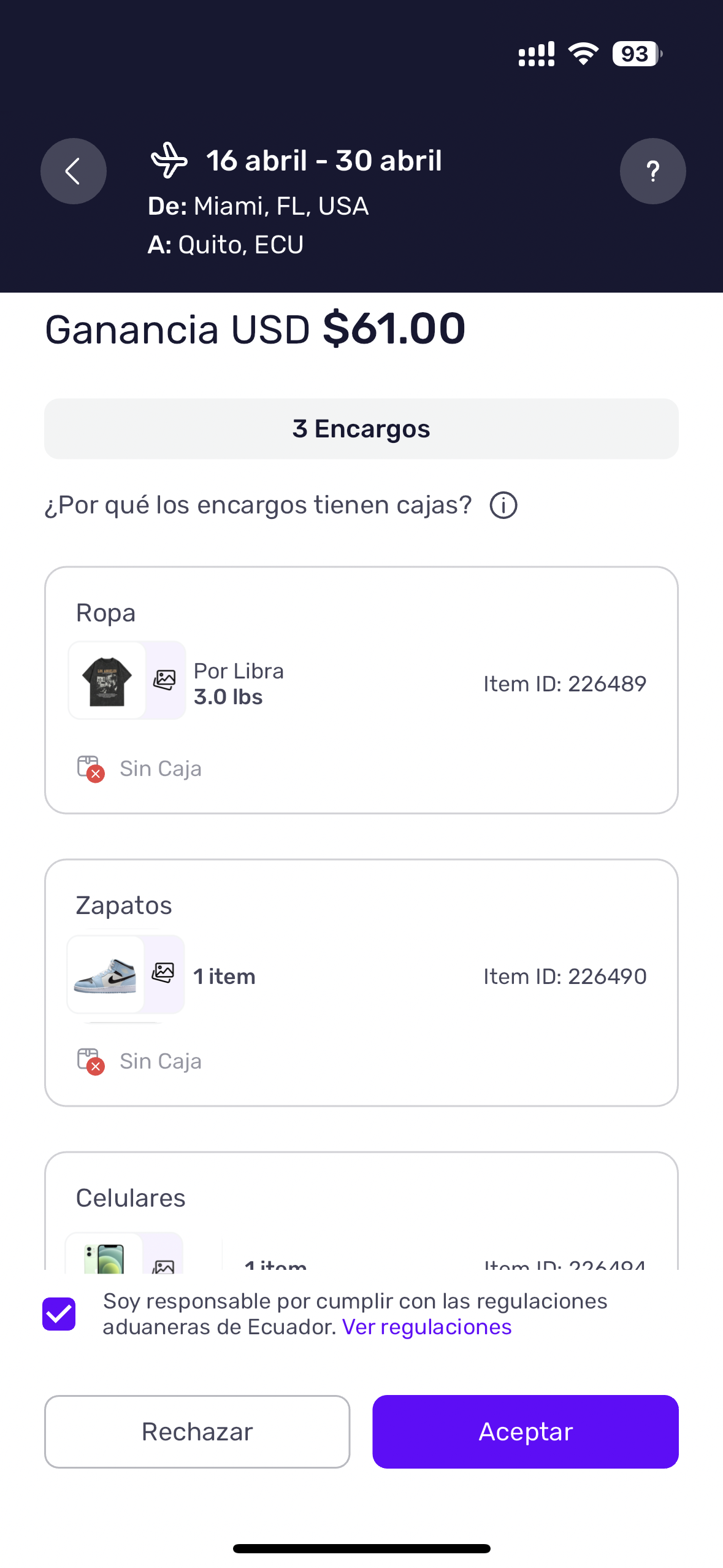Open the photo gallery icon for the Ropa item
Screen dimensions: 723x1568
tap(164, 679)
